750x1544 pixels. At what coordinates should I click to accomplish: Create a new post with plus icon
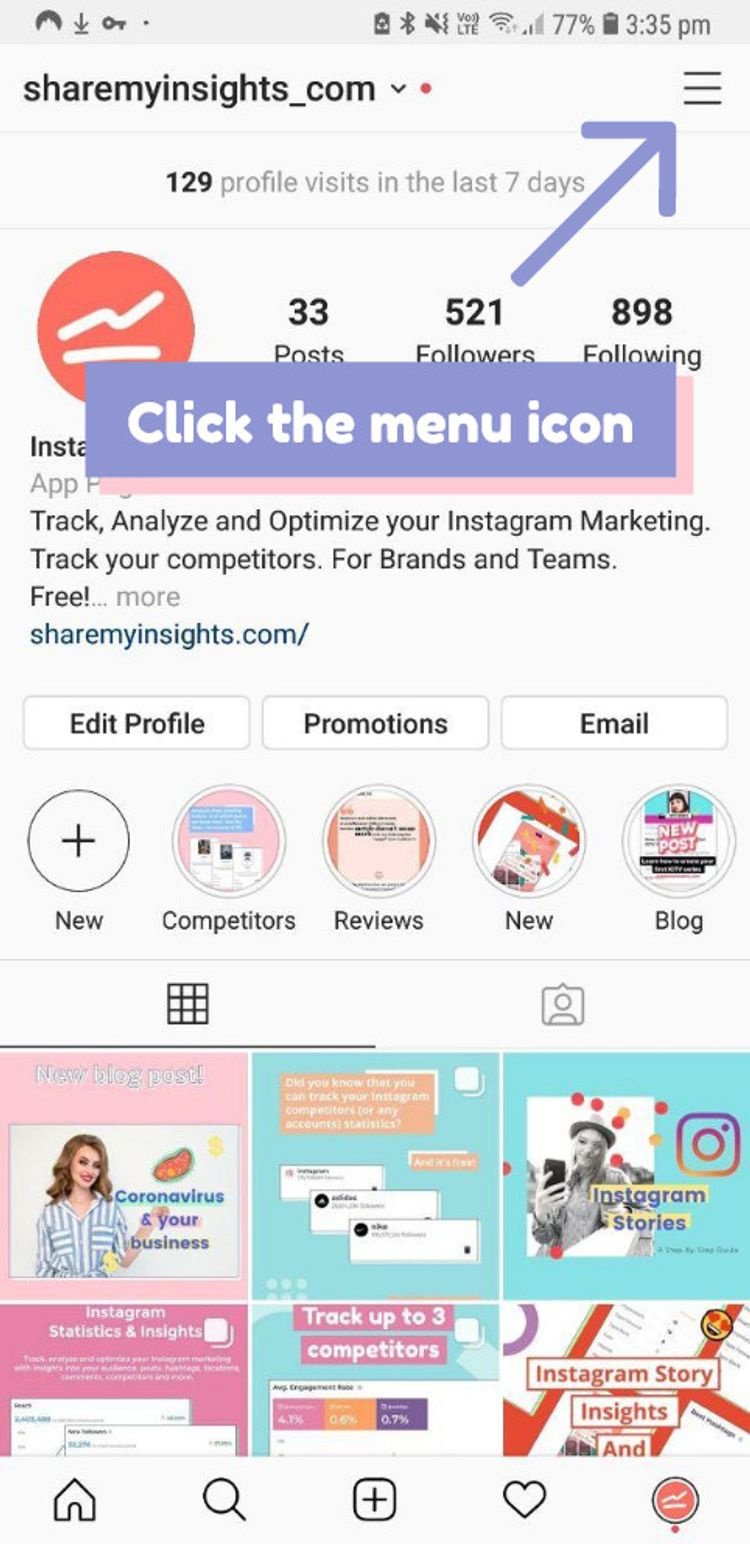(375, 1500)
